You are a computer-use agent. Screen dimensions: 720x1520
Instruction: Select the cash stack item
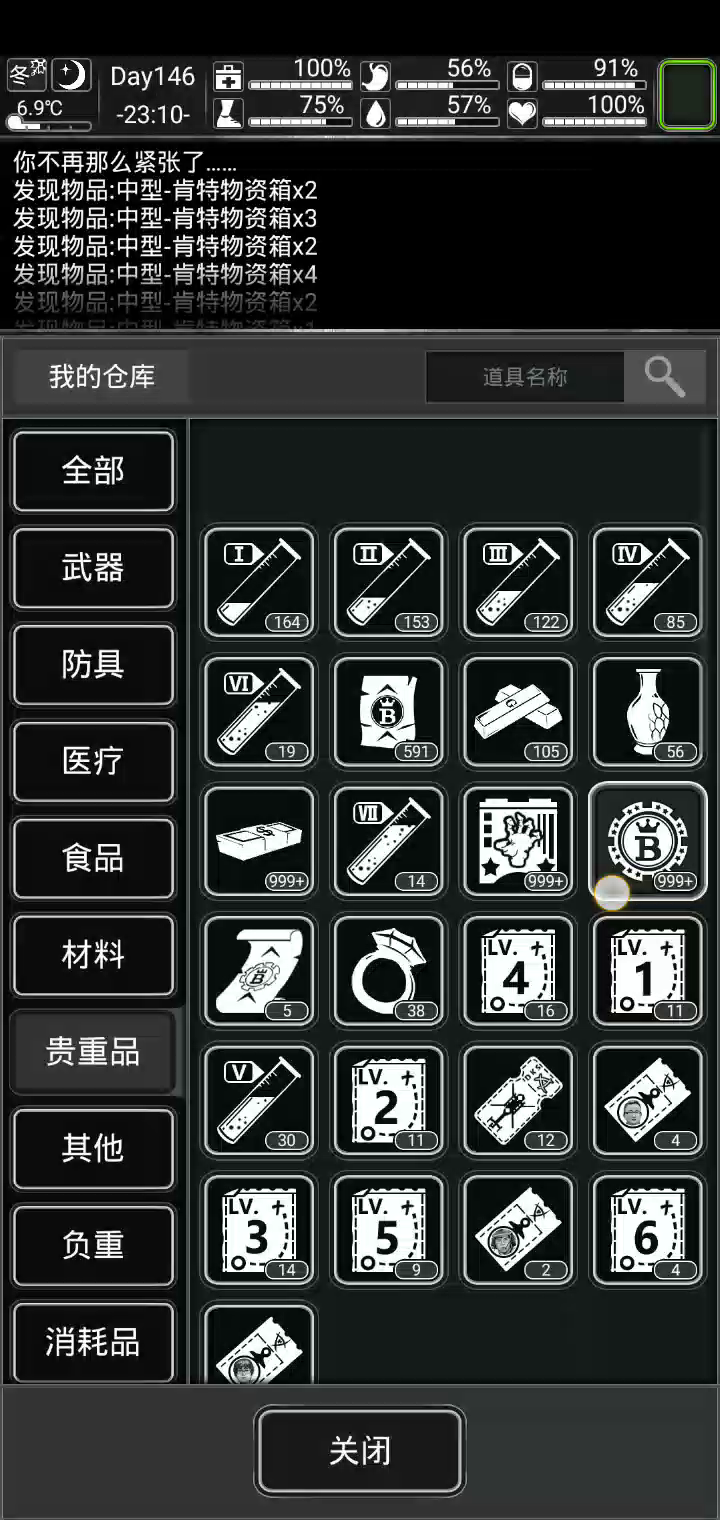pos(258,841)
